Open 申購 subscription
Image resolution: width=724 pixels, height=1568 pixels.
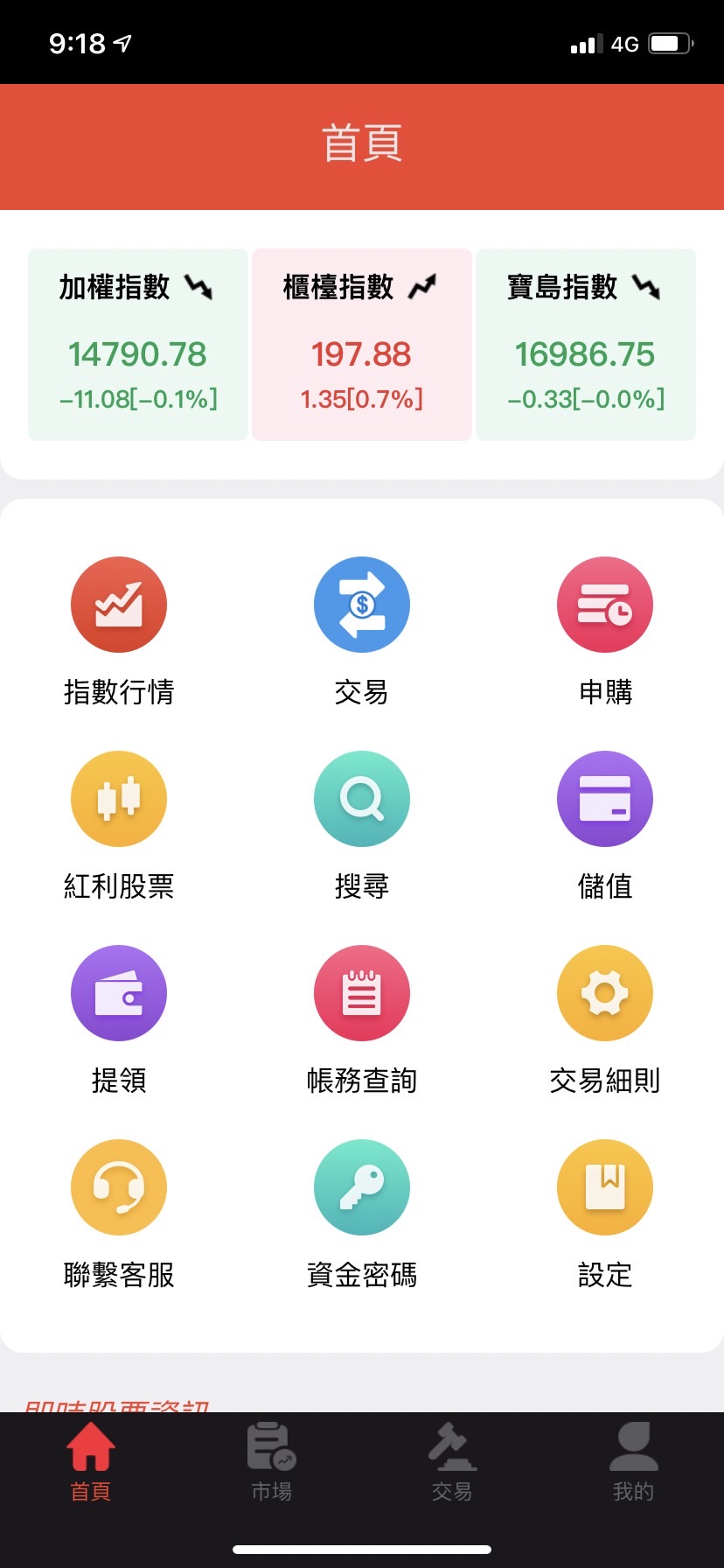(x=605, y=605)
